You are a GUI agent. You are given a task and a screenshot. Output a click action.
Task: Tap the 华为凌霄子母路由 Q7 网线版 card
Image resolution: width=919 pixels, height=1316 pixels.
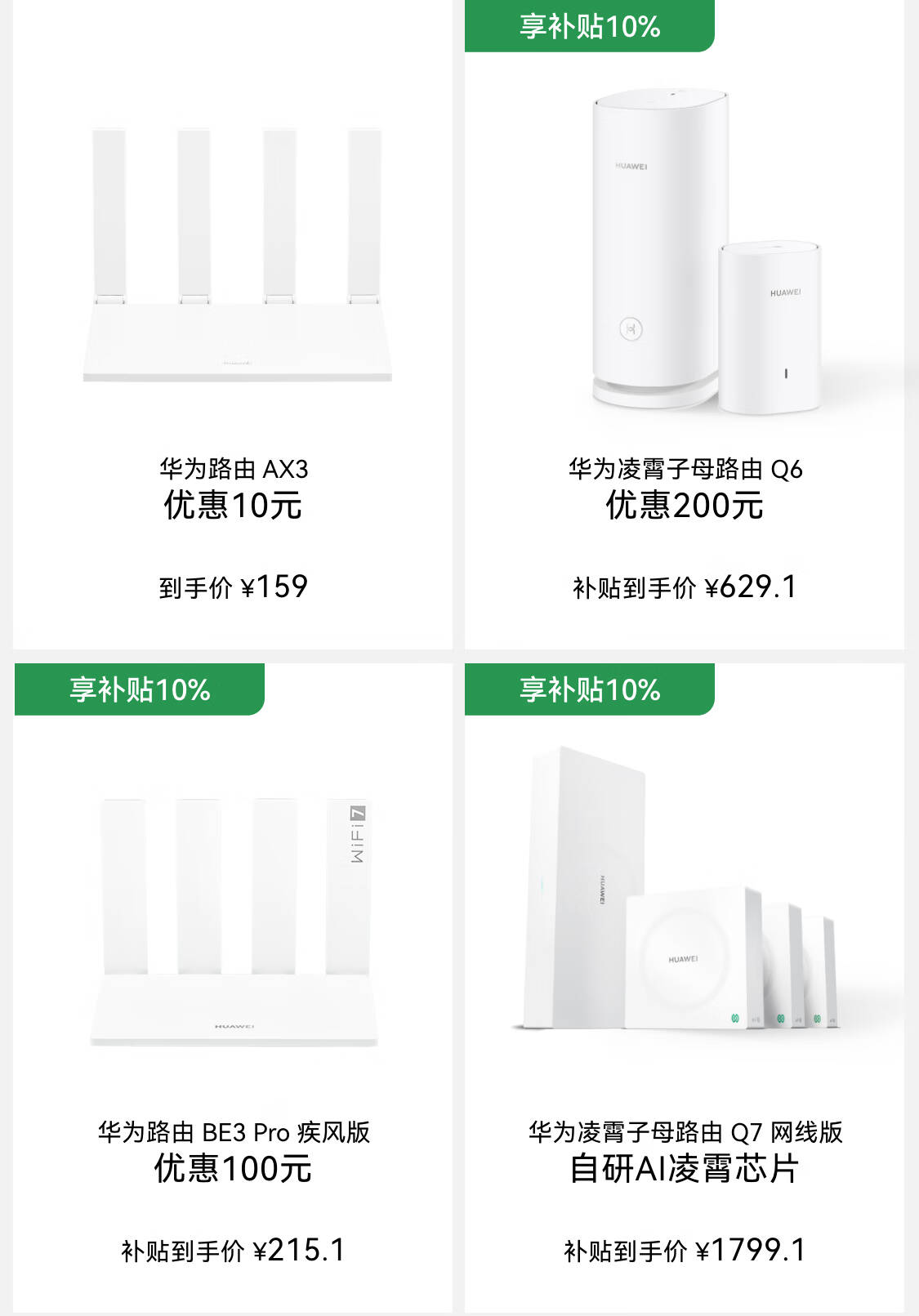(x=685, y=988)
